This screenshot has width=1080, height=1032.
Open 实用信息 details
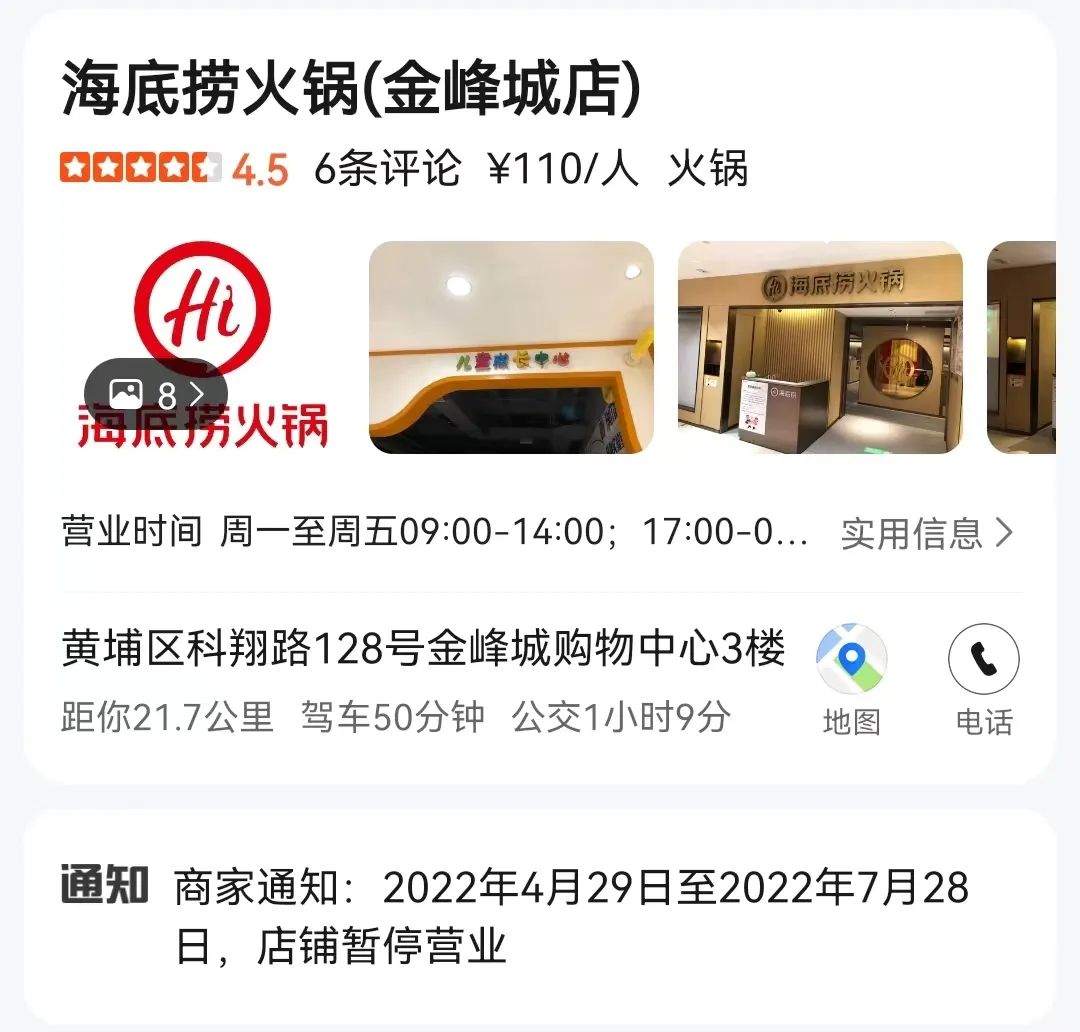[927, 533]
